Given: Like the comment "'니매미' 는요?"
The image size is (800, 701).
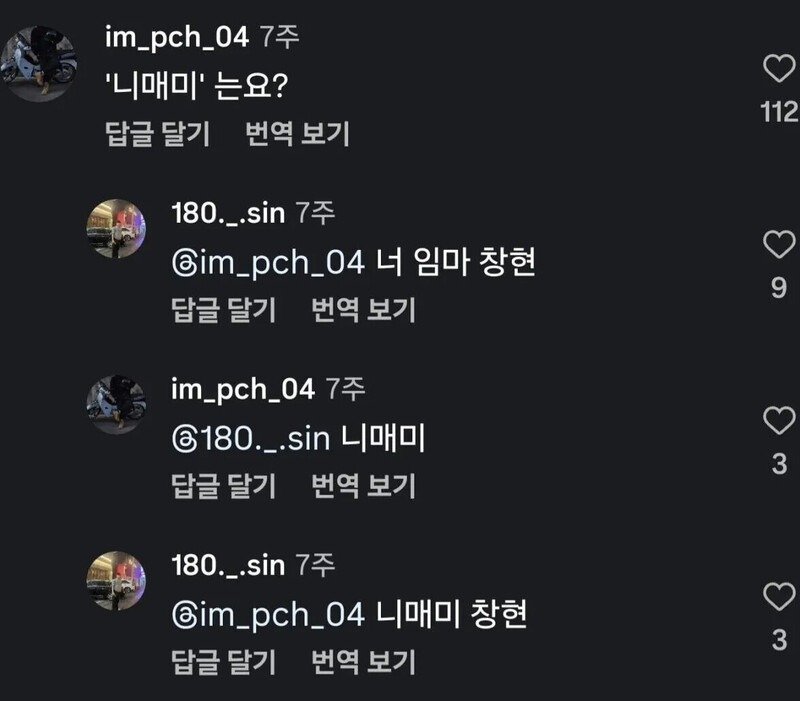Looking at the screenshot, I should (778, 69).
